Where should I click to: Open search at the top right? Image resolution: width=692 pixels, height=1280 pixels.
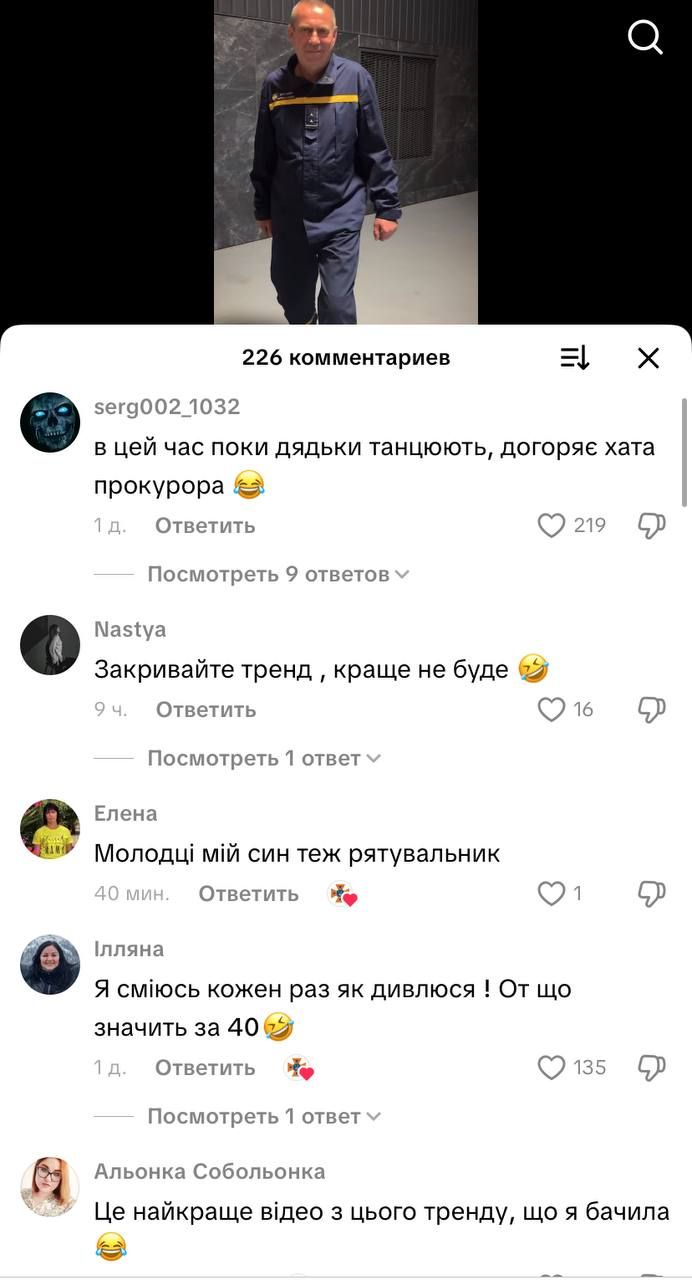[645, 38]
